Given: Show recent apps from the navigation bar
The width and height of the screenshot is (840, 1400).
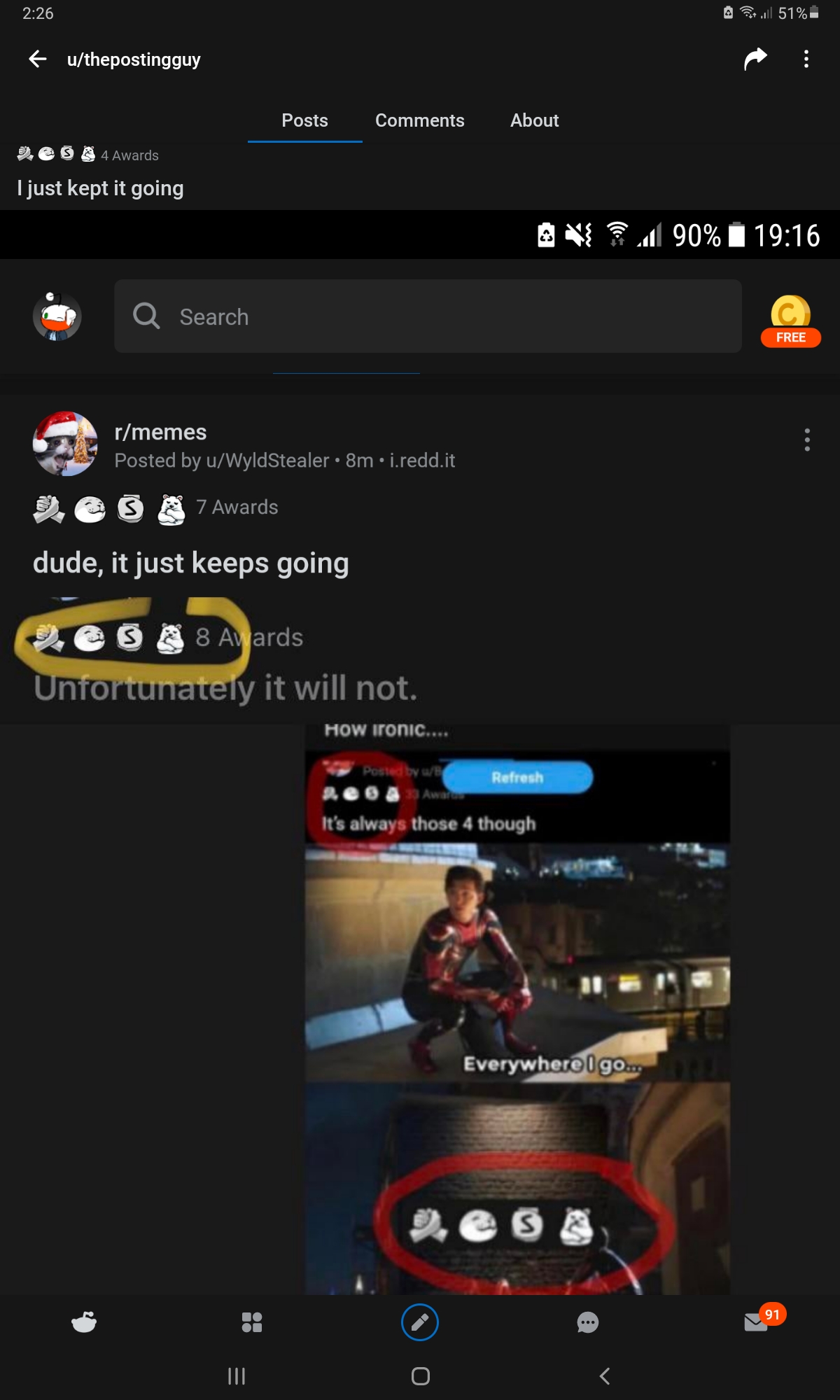Looking at the screenshot, I should [x=237, y=1376].
